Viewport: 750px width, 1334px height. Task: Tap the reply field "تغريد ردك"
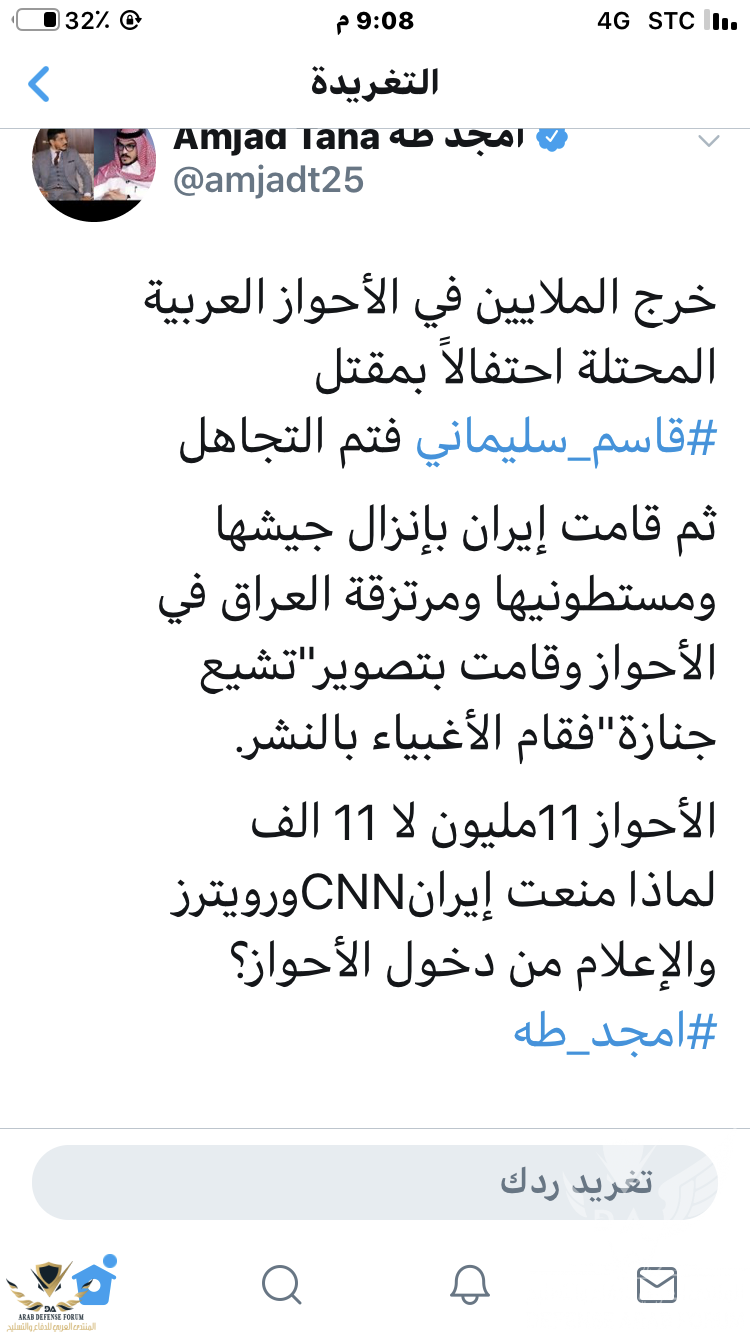coord(375,1182)
